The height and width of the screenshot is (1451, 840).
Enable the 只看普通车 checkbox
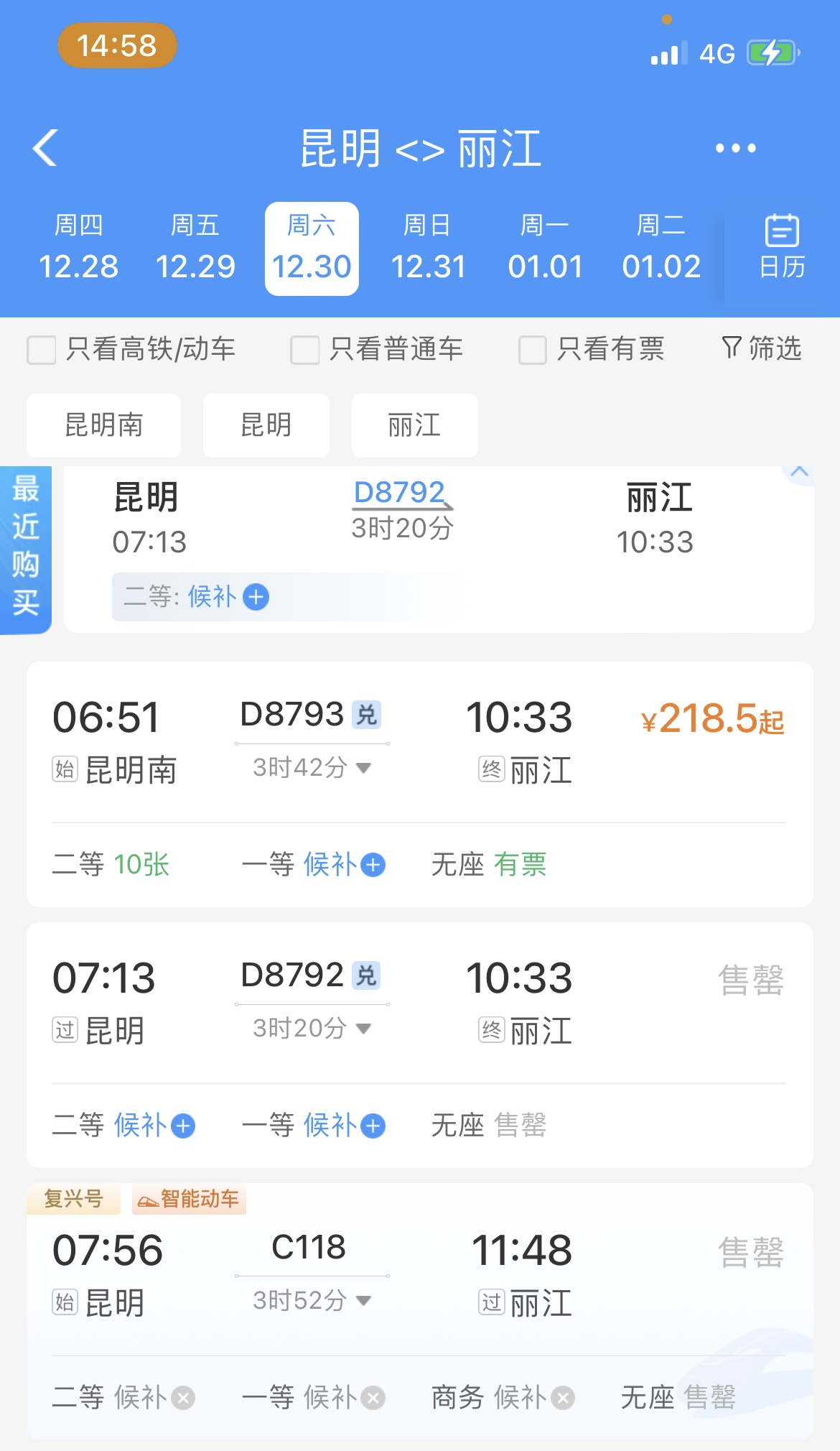point(305,350)
